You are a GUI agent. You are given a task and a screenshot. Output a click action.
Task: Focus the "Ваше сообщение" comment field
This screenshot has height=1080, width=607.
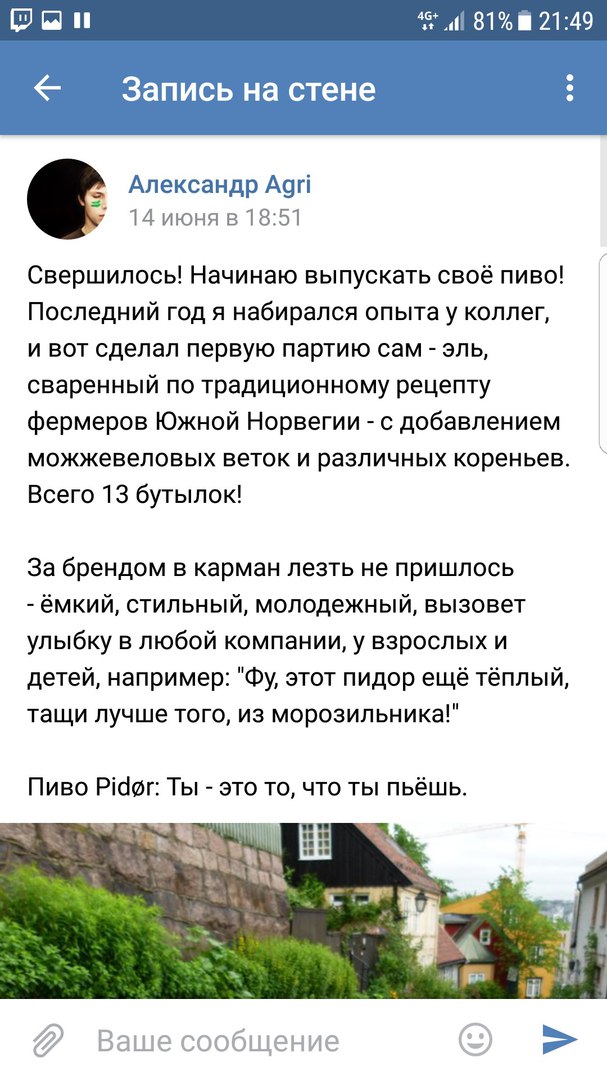[260, 1040]
